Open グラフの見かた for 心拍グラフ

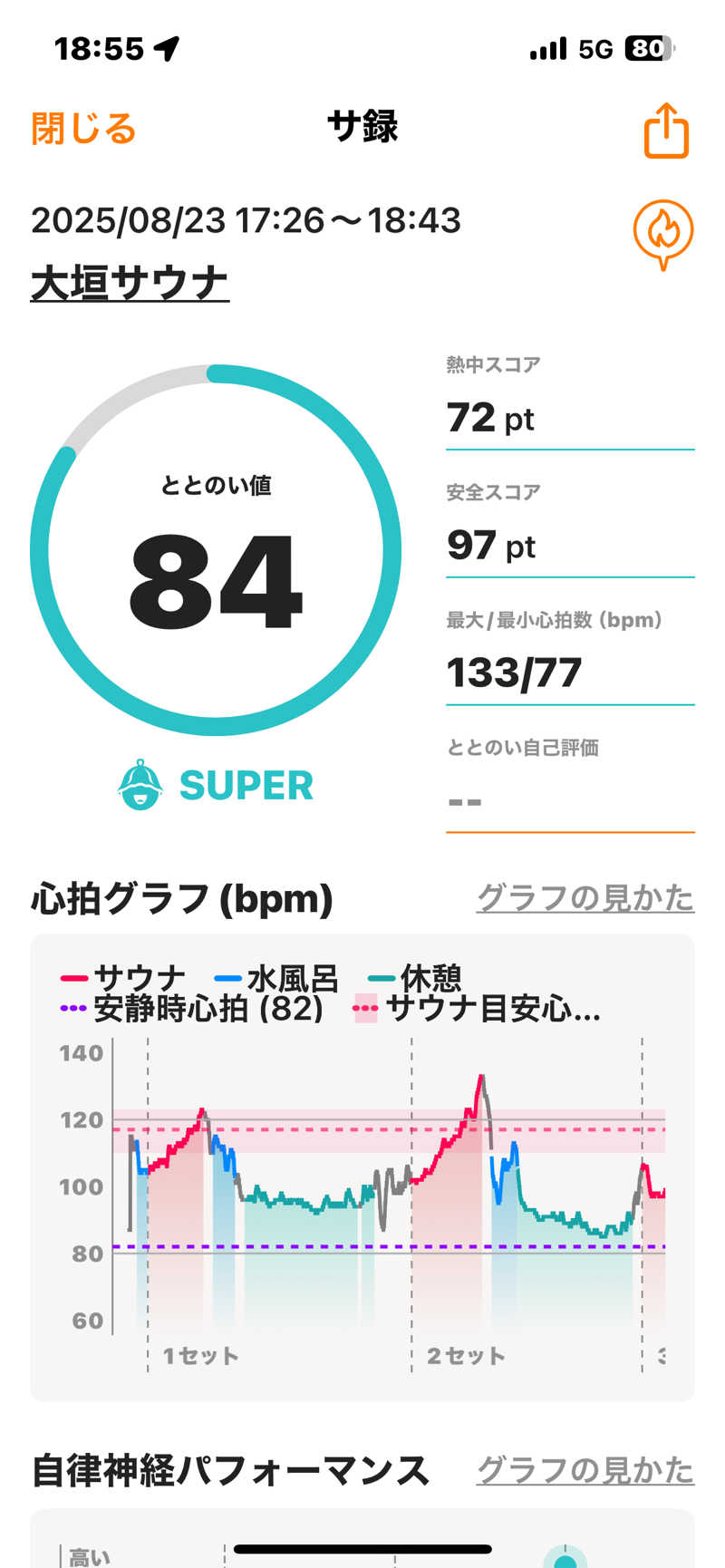pos(585,898)
